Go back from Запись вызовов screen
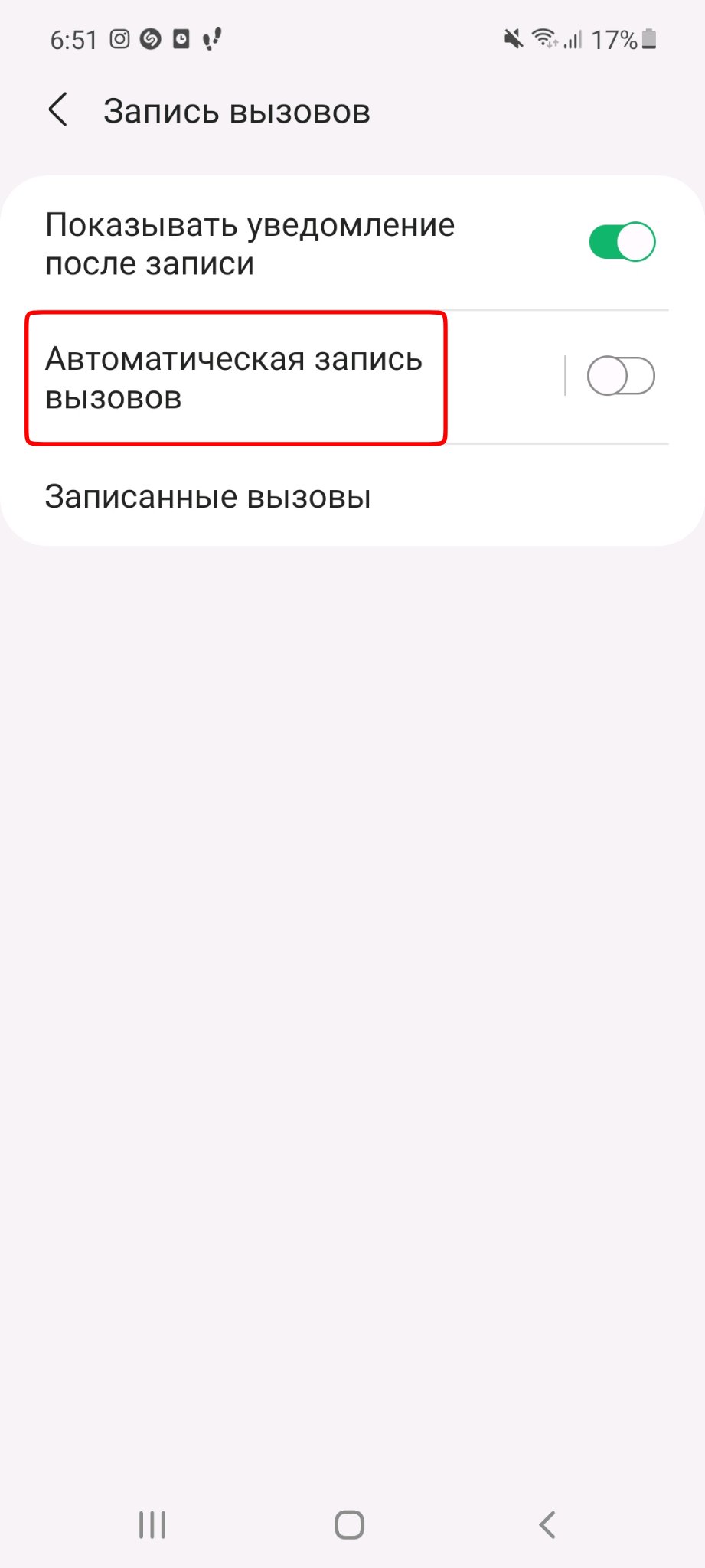Image resolution: width=705 pixels, height=1568 pixels. (58, 110)
